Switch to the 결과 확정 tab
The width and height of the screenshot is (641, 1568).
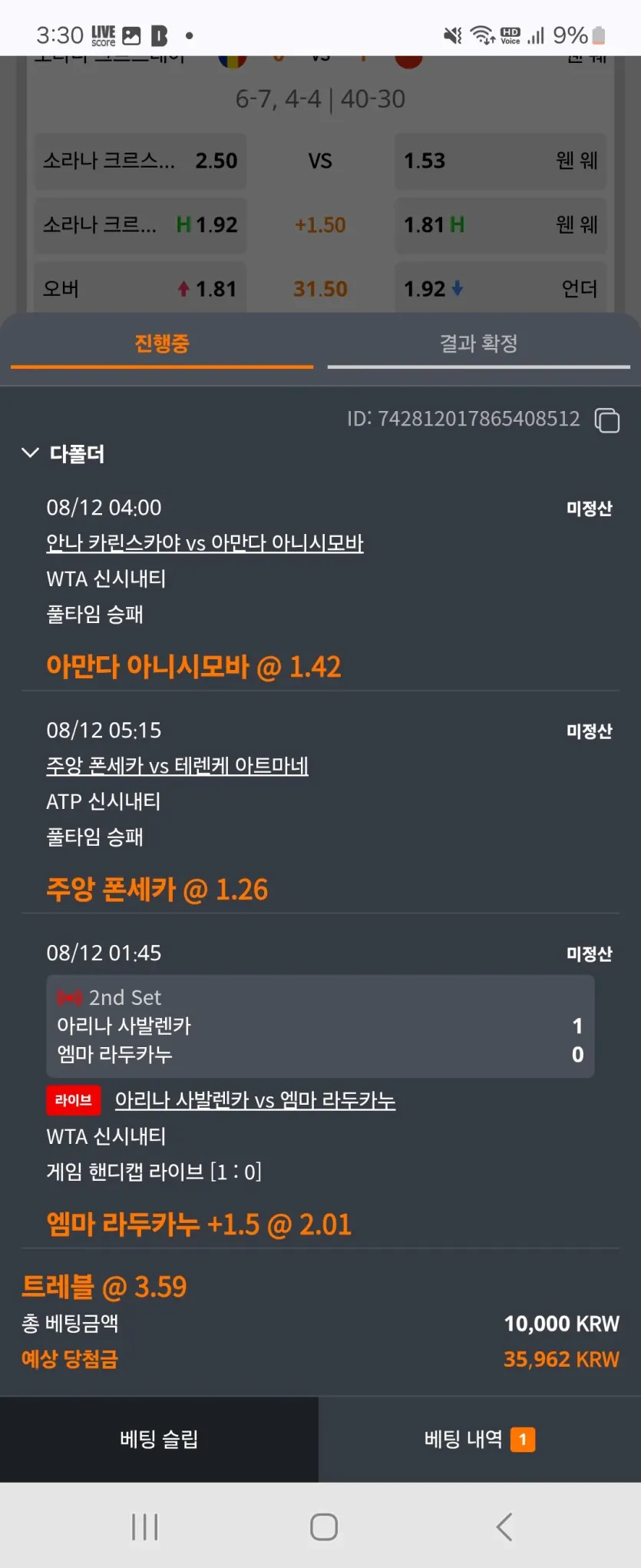point(478,343)
